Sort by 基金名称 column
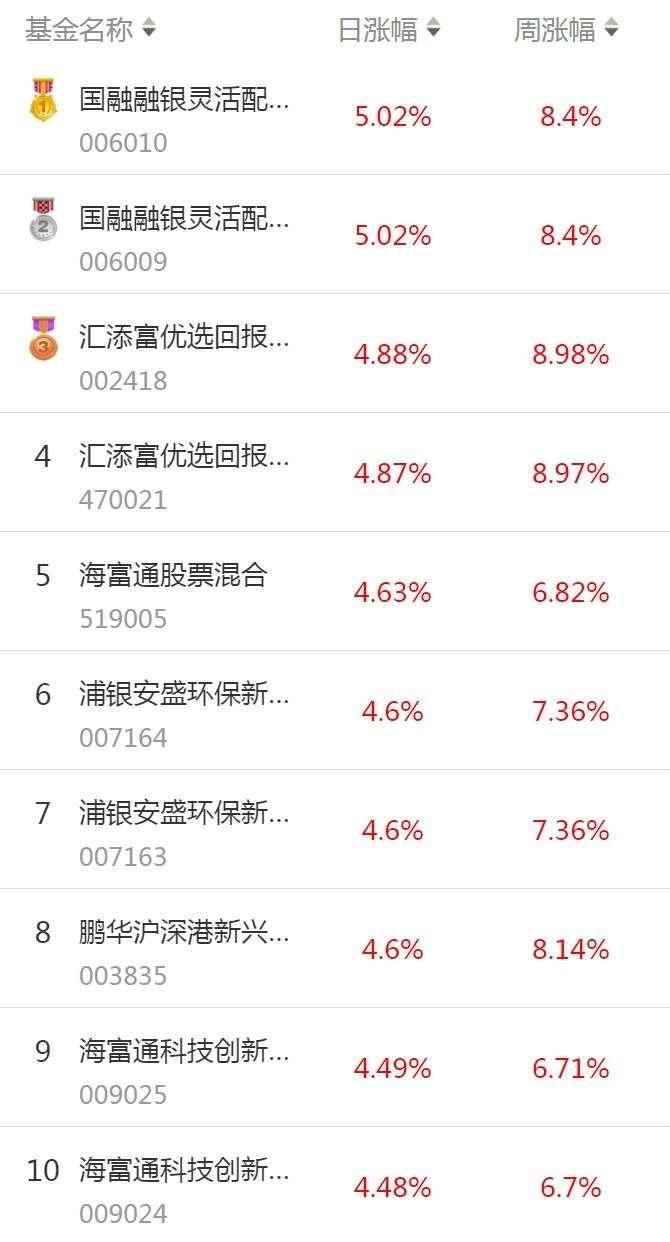The height and width of the screenshot is (1242, 670). click(x=90, y=30)
